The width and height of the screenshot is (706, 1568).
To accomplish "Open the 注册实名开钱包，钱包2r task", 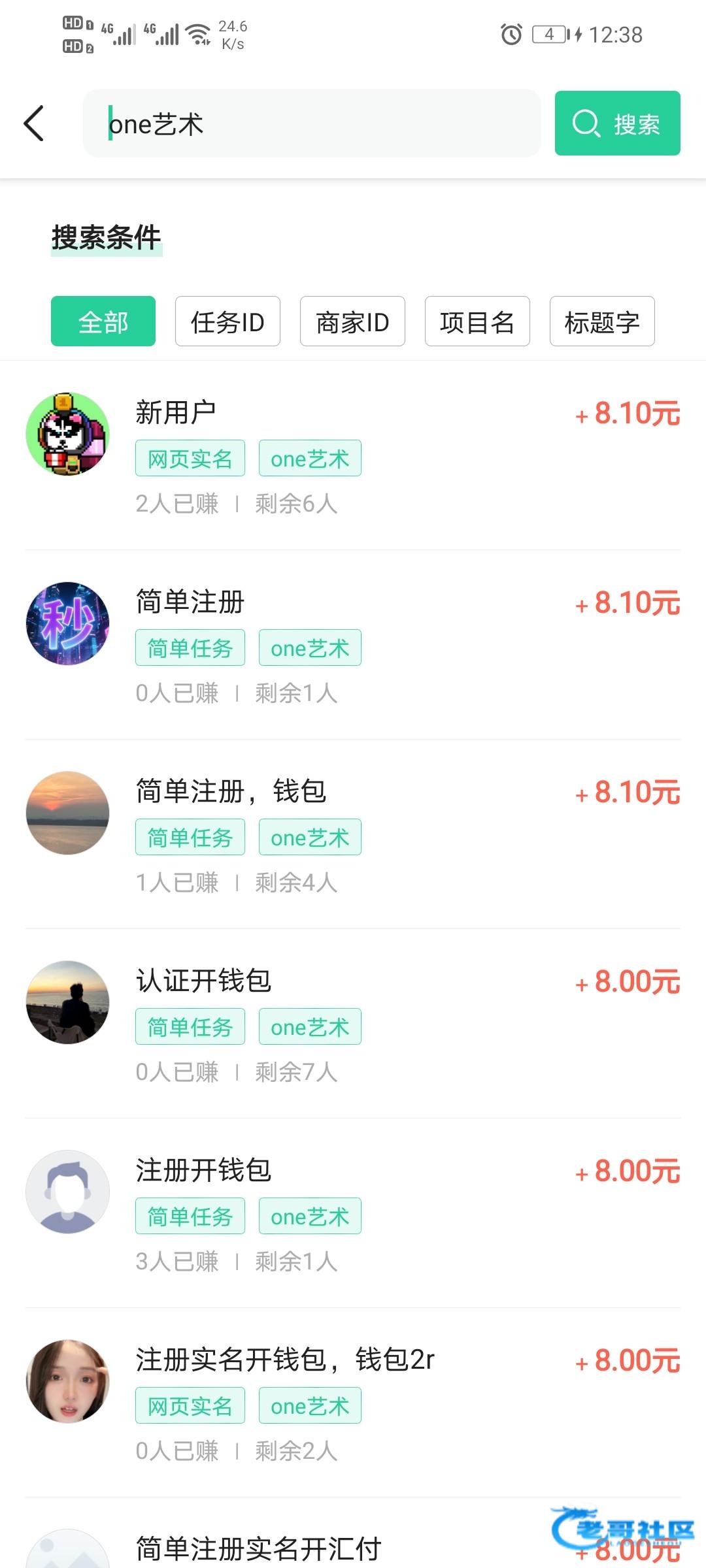I will [353, 1403].
